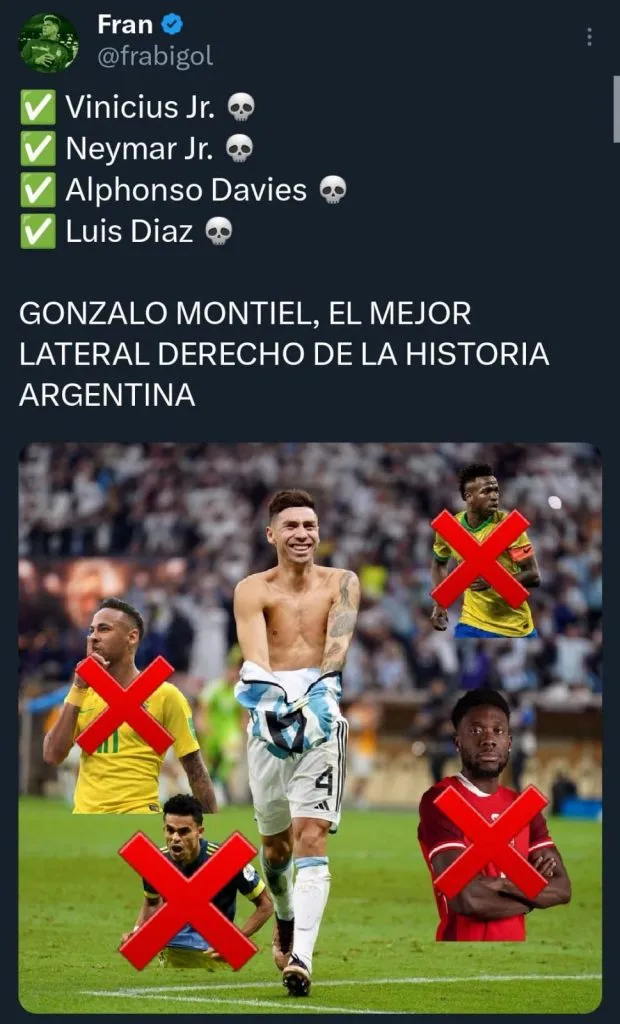Open Fran's profile picture
The width and height of the screenshot is (620, 1024).
point(48,42)
